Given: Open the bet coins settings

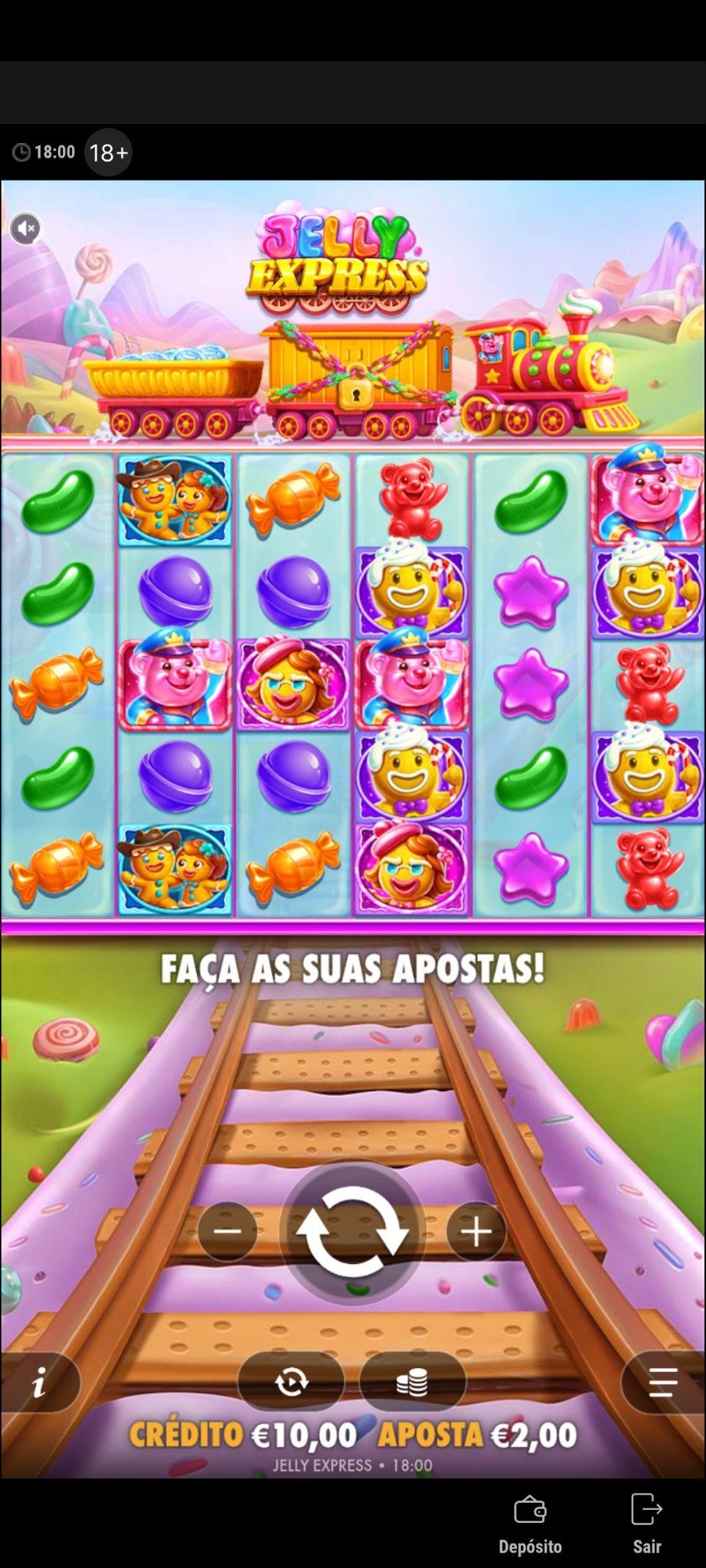Looking at the screenshot, I should 413,1383.
